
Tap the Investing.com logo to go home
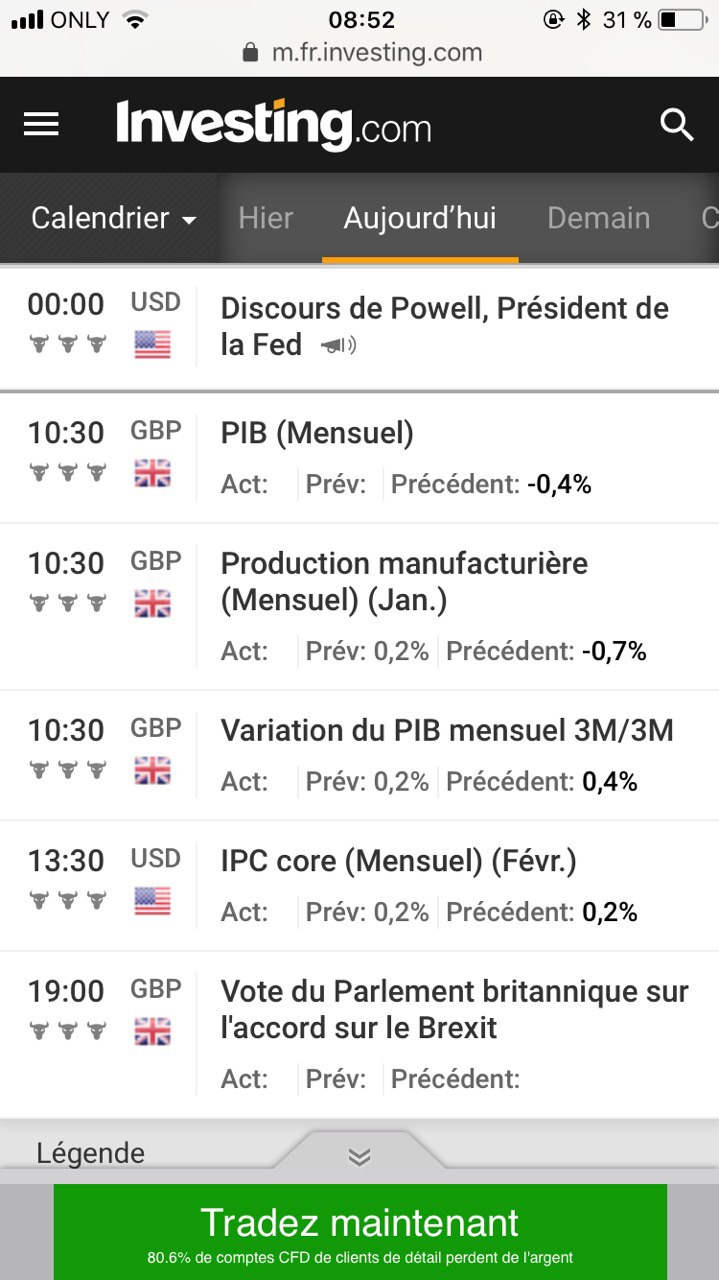tap(274, 125)
